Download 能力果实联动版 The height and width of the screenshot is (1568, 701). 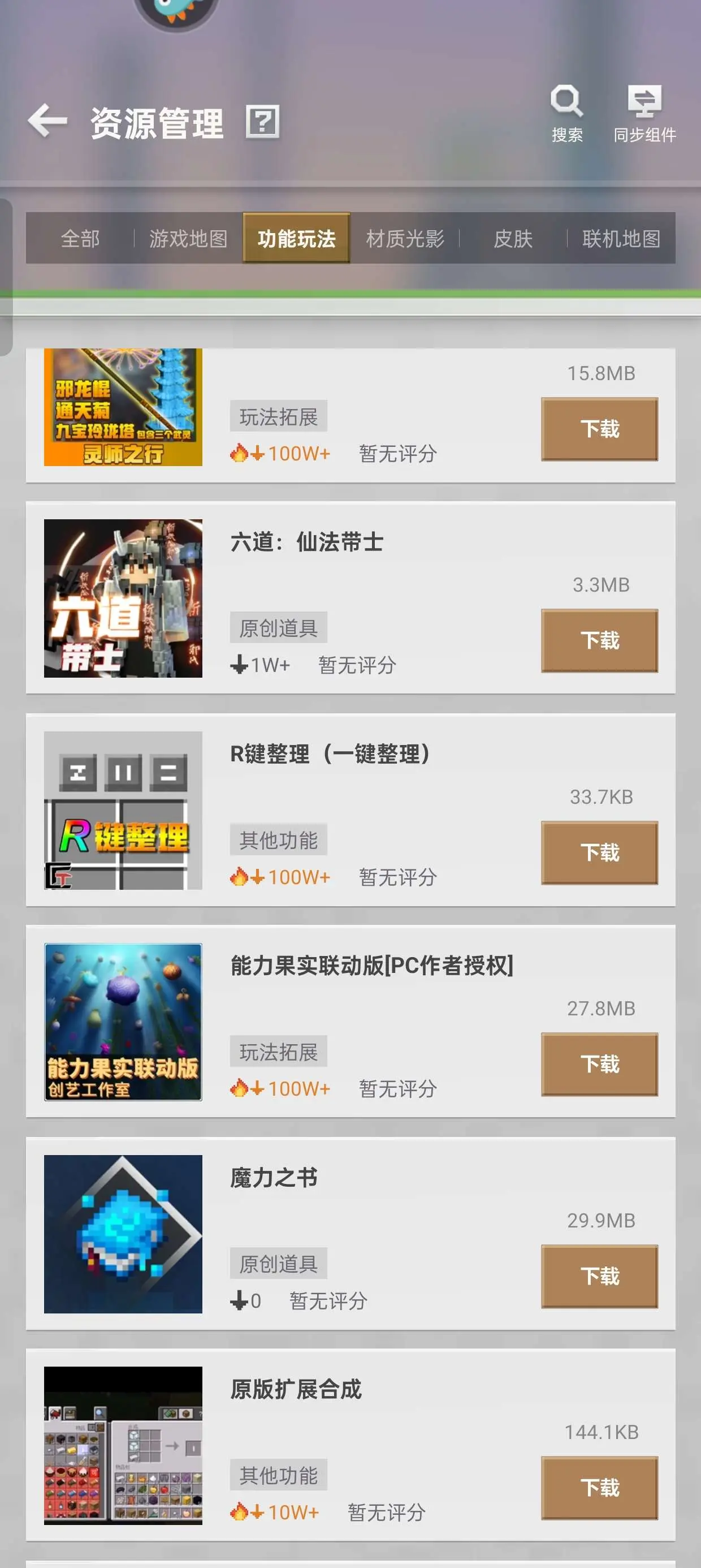pos(599,1064)
